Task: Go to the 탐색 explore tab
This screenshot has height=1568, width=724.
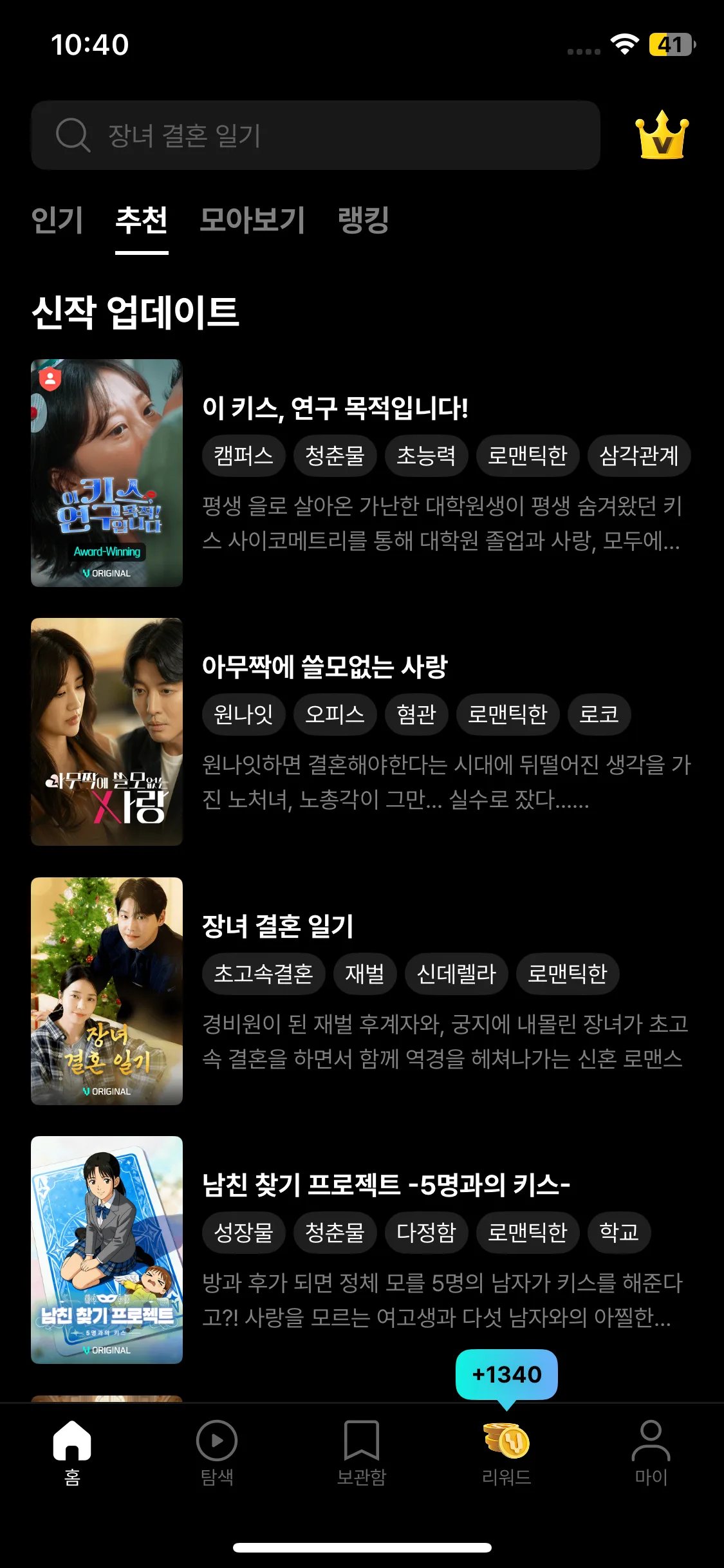Action: [217, 1452]
